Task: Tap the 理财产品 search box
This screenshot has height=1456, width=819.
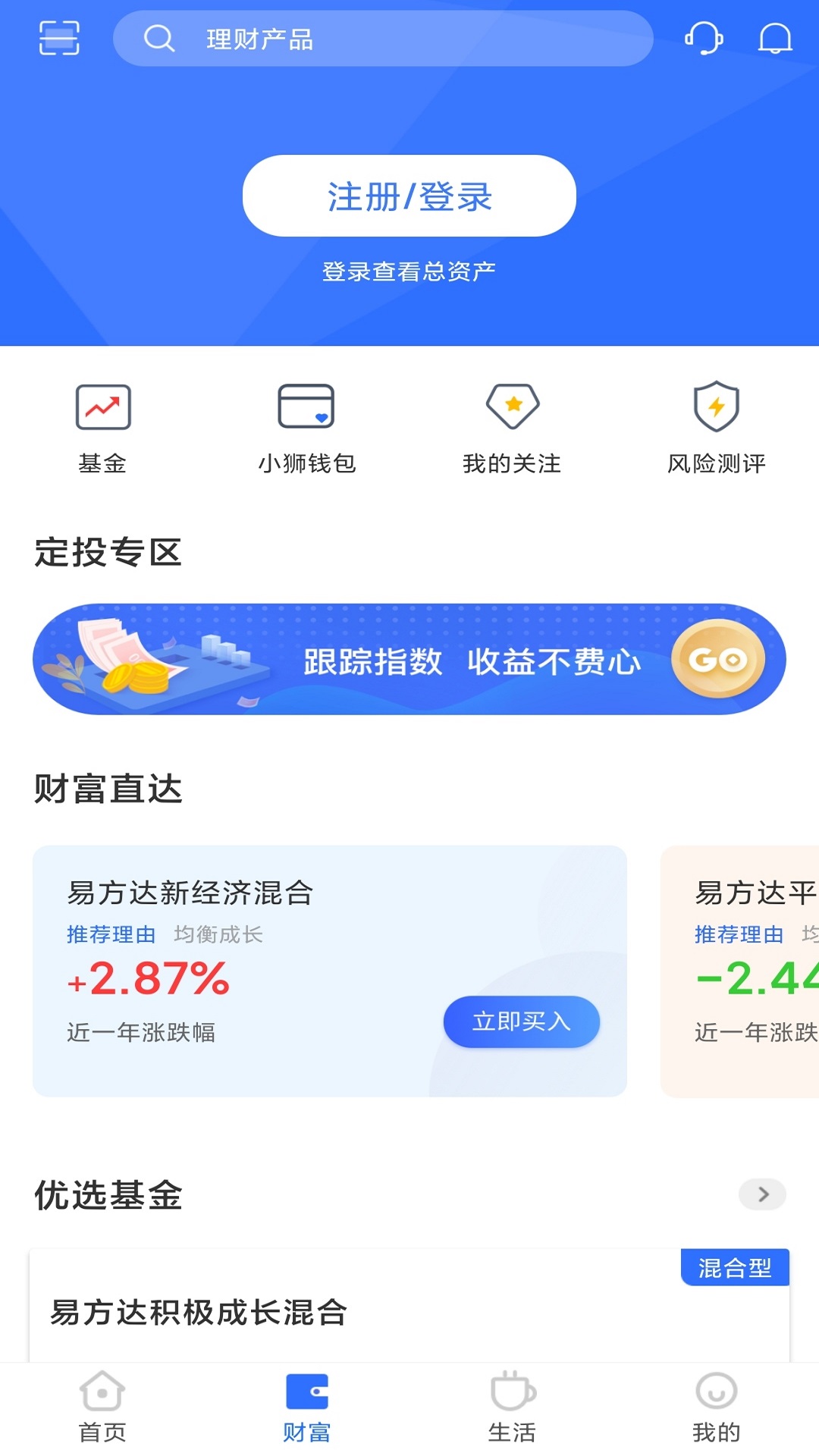Action: pyautogui.click(x=383, y=38)
